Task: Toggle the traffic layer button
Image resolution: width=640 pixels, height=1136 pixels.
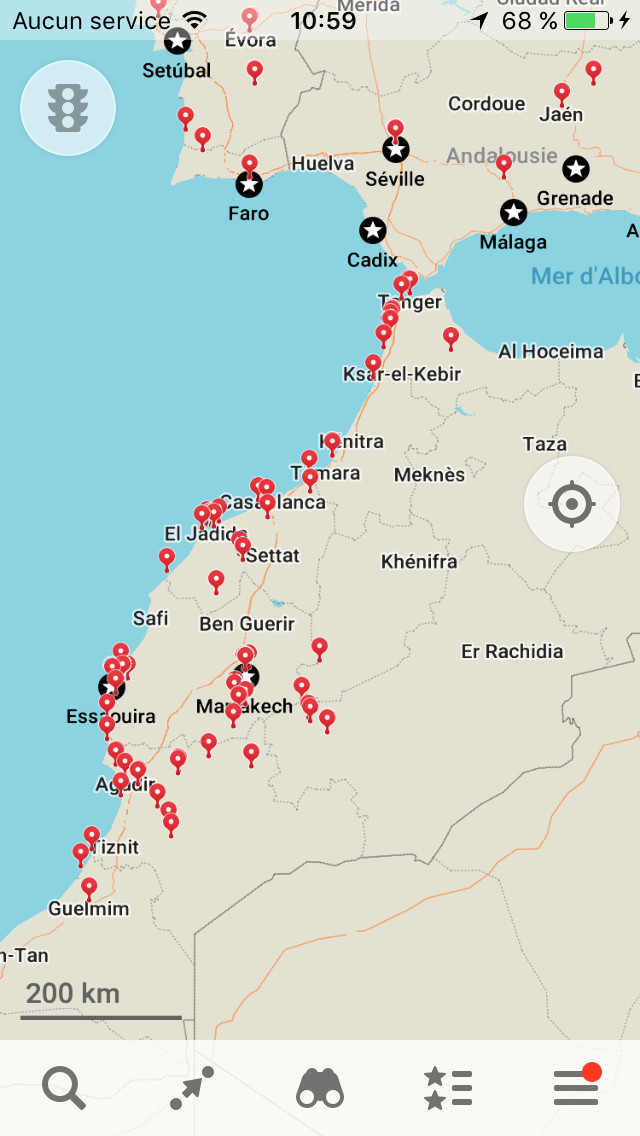Action: pos(68,108)
